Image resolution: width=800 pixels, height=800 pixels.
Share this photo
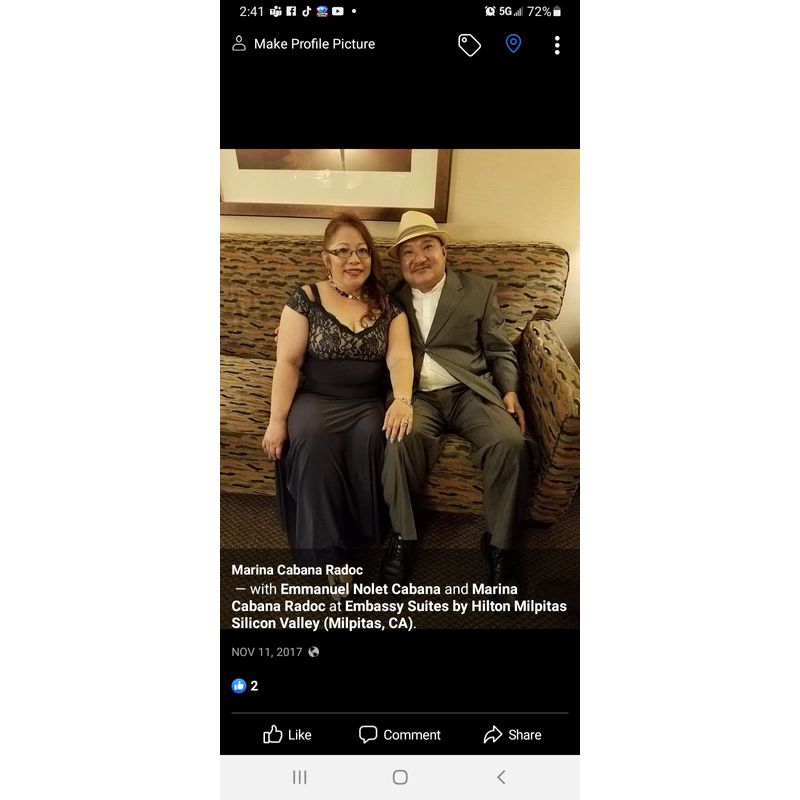coord(512,735)
